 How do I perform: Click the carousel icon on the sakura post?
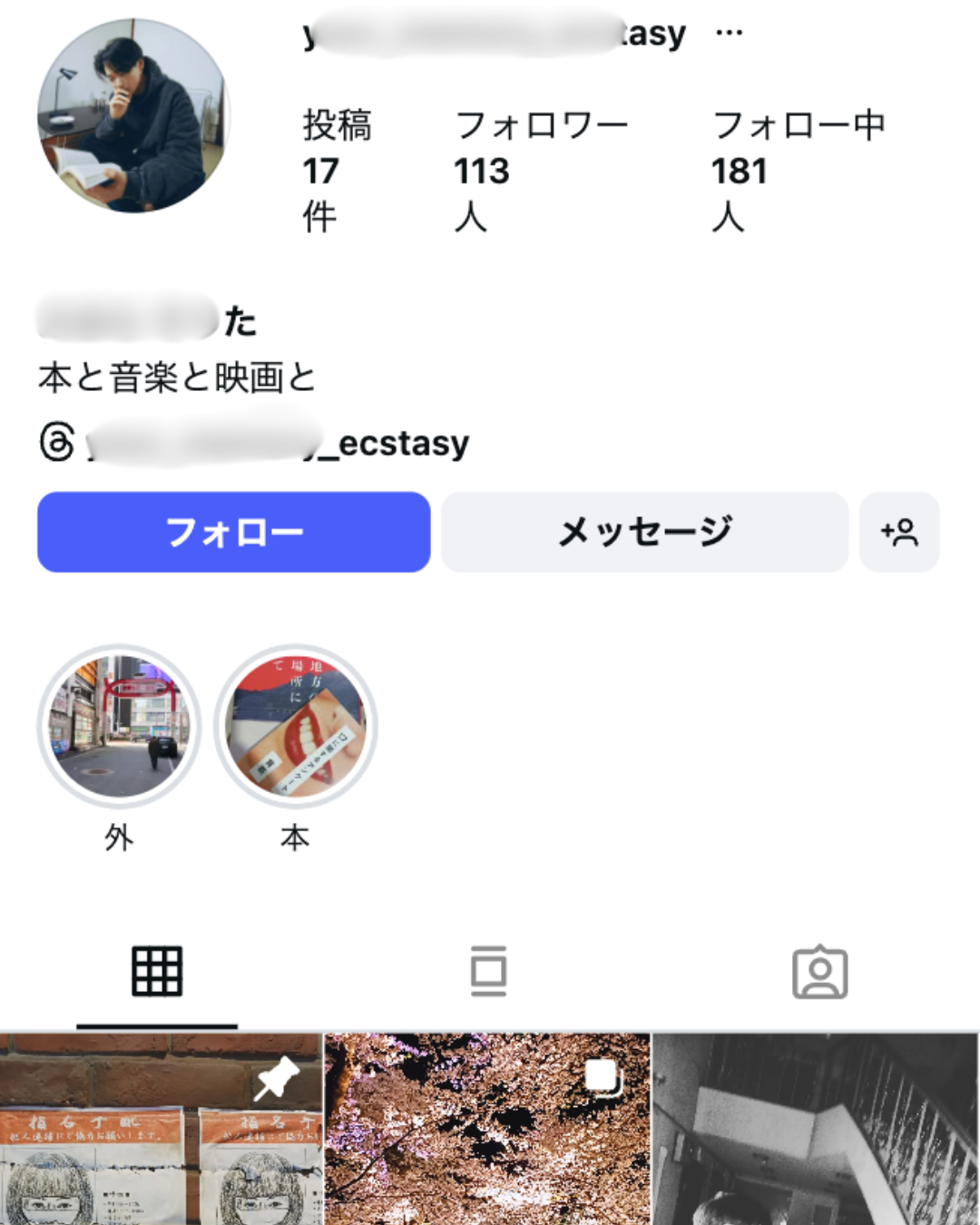pos(603,1079)
